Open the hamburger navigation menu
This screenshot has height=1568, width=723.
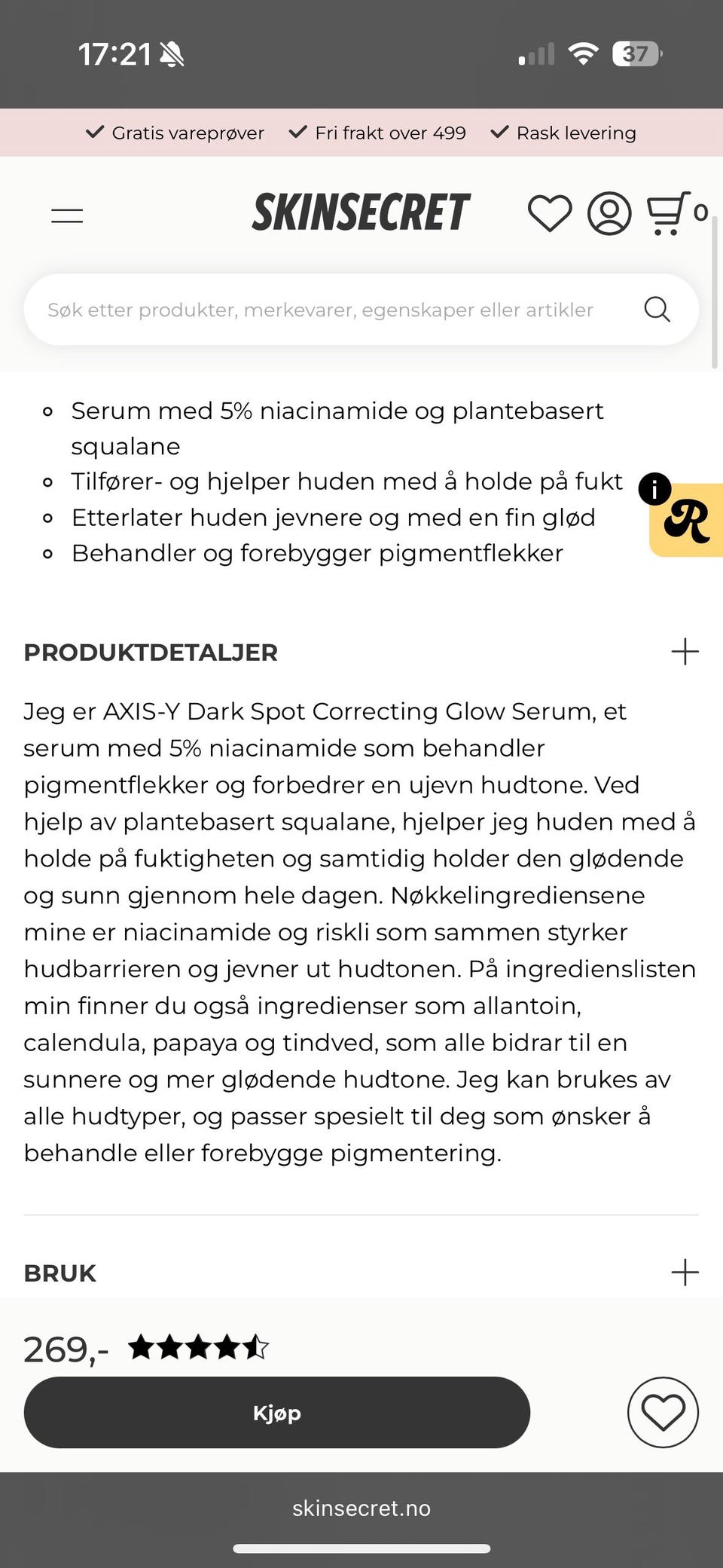tap(66, 215)
